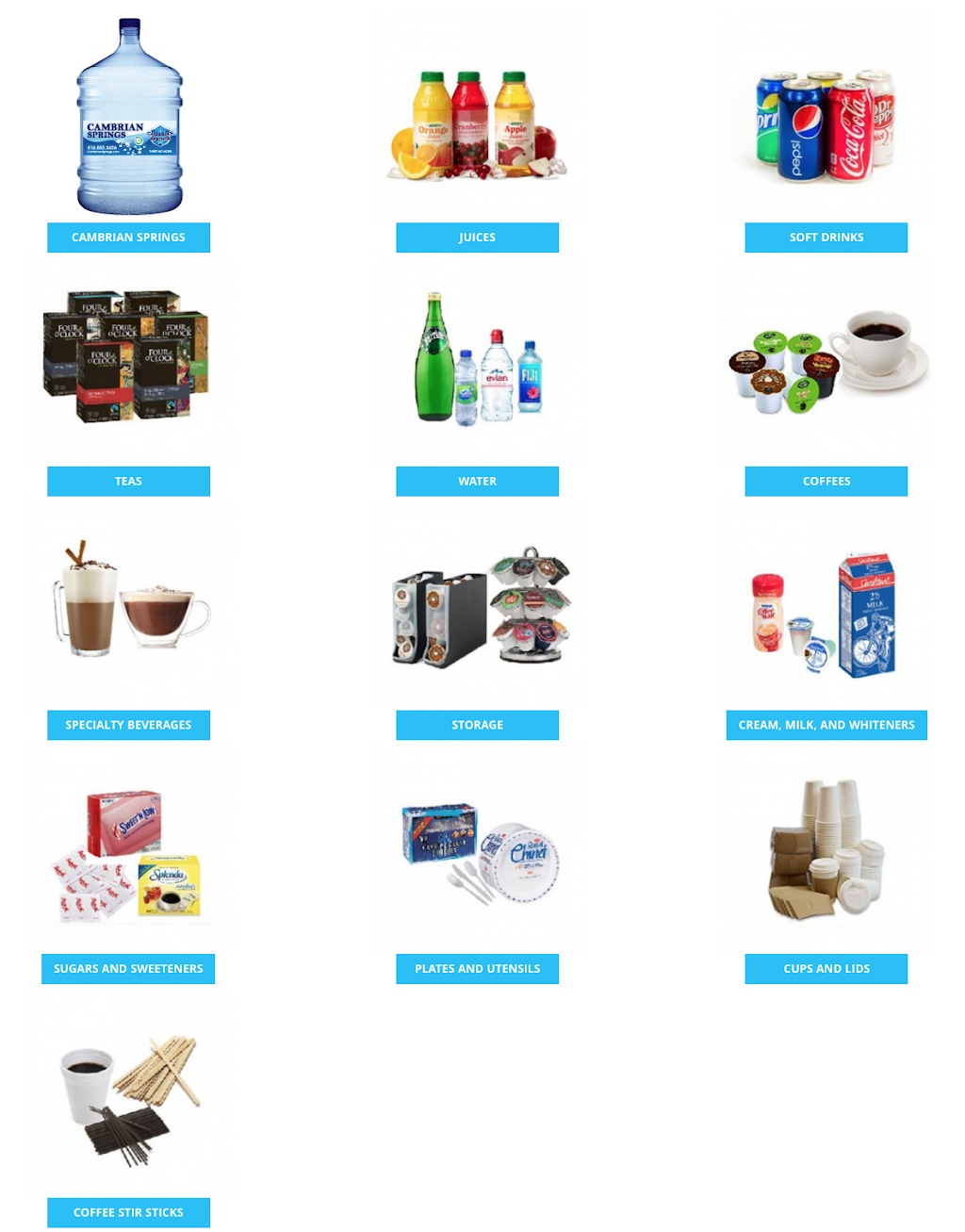Open the Teas category
The width and height of the screenshot is (965, 1232).
click(x=128, y=481)
